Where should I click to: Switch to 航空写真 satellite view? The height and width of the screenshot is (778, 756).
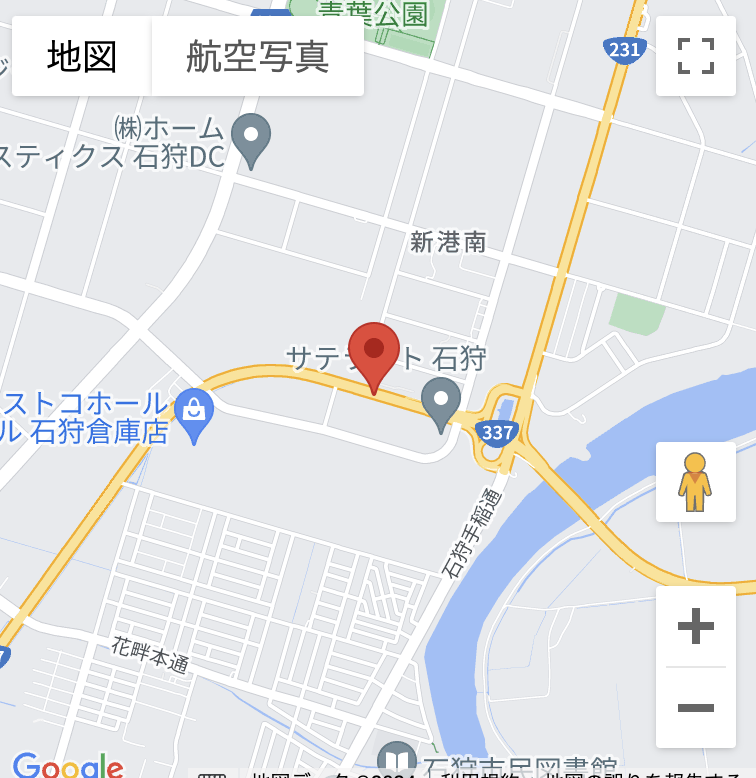click(x=258, y=56)
